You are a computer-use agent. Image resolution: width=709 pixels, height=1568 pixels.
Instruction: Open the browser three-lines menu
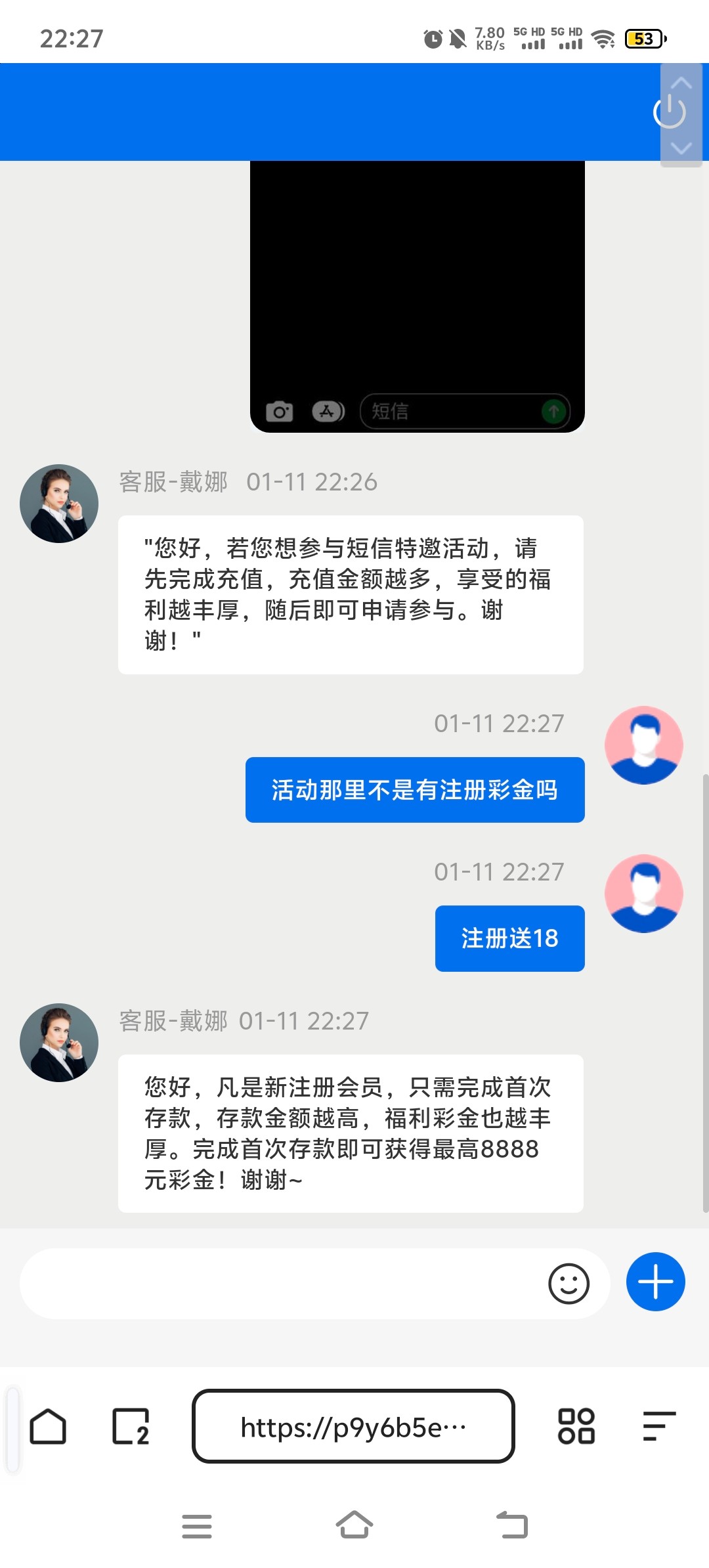(x=659, y=1426)
